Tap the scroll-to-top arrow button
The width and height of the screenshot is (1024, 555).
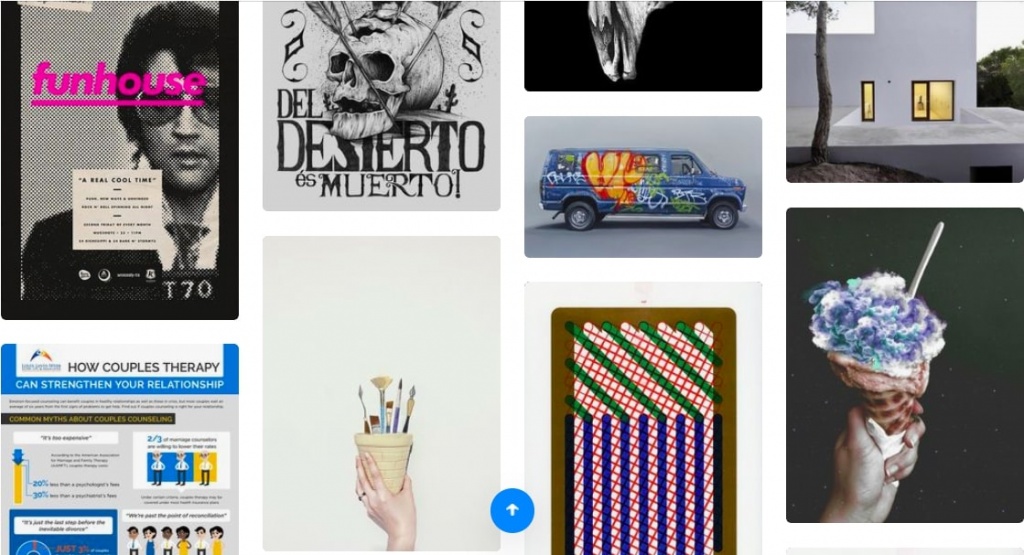point(512,510)
